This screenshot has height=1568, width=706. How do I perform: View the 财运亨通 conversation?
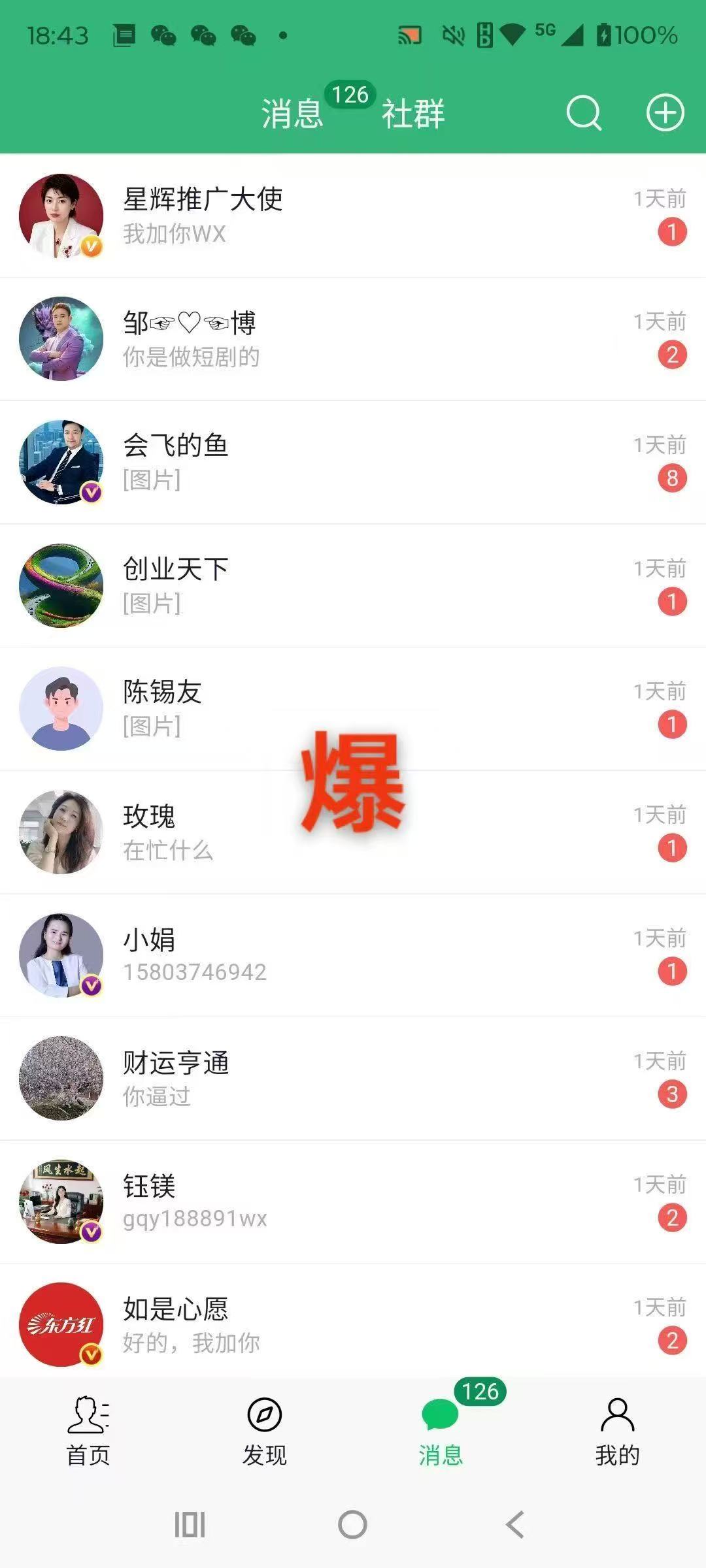pyautogui.click(x=353, y=1079)
